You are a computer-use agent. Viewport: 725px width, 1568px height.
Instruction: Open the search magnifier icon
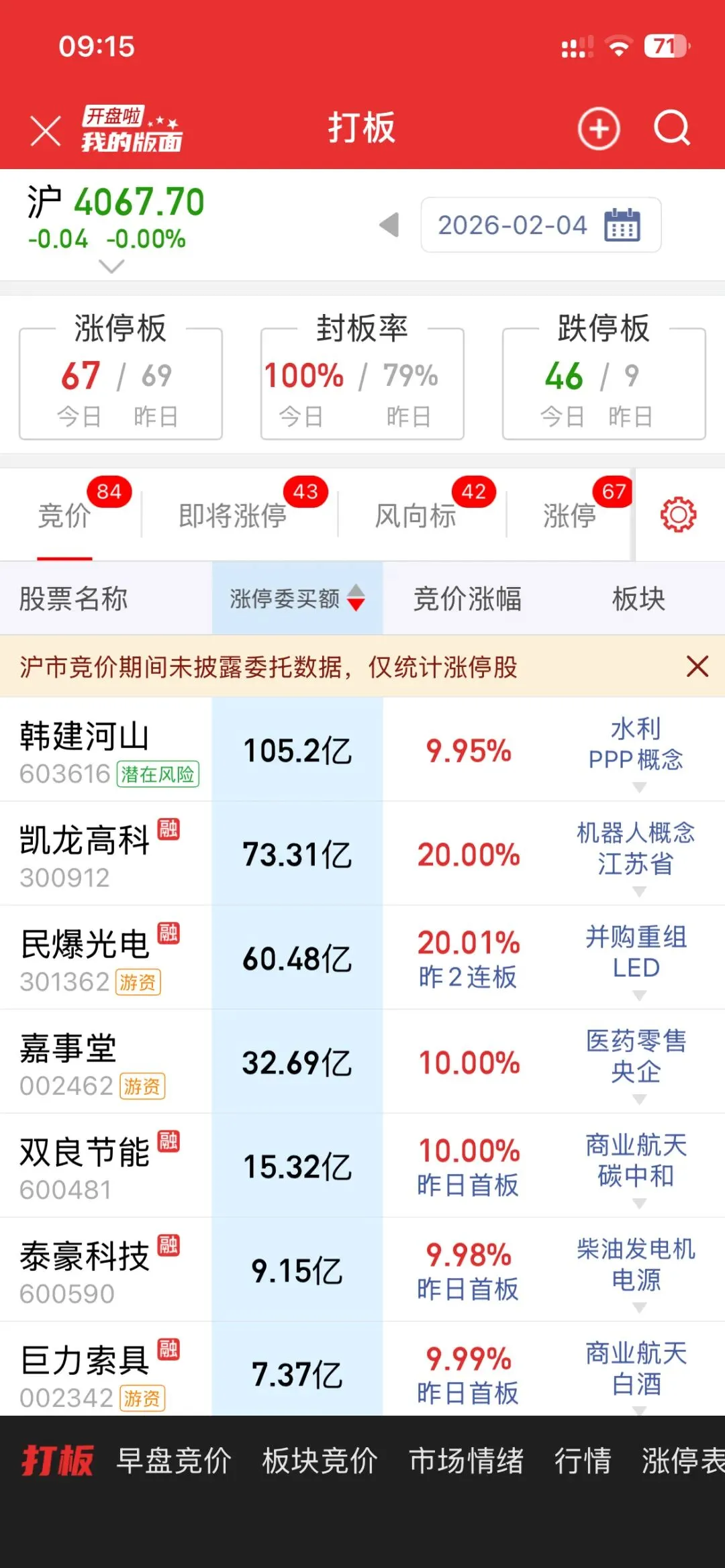pyautogui.click(x=672, y=128)
